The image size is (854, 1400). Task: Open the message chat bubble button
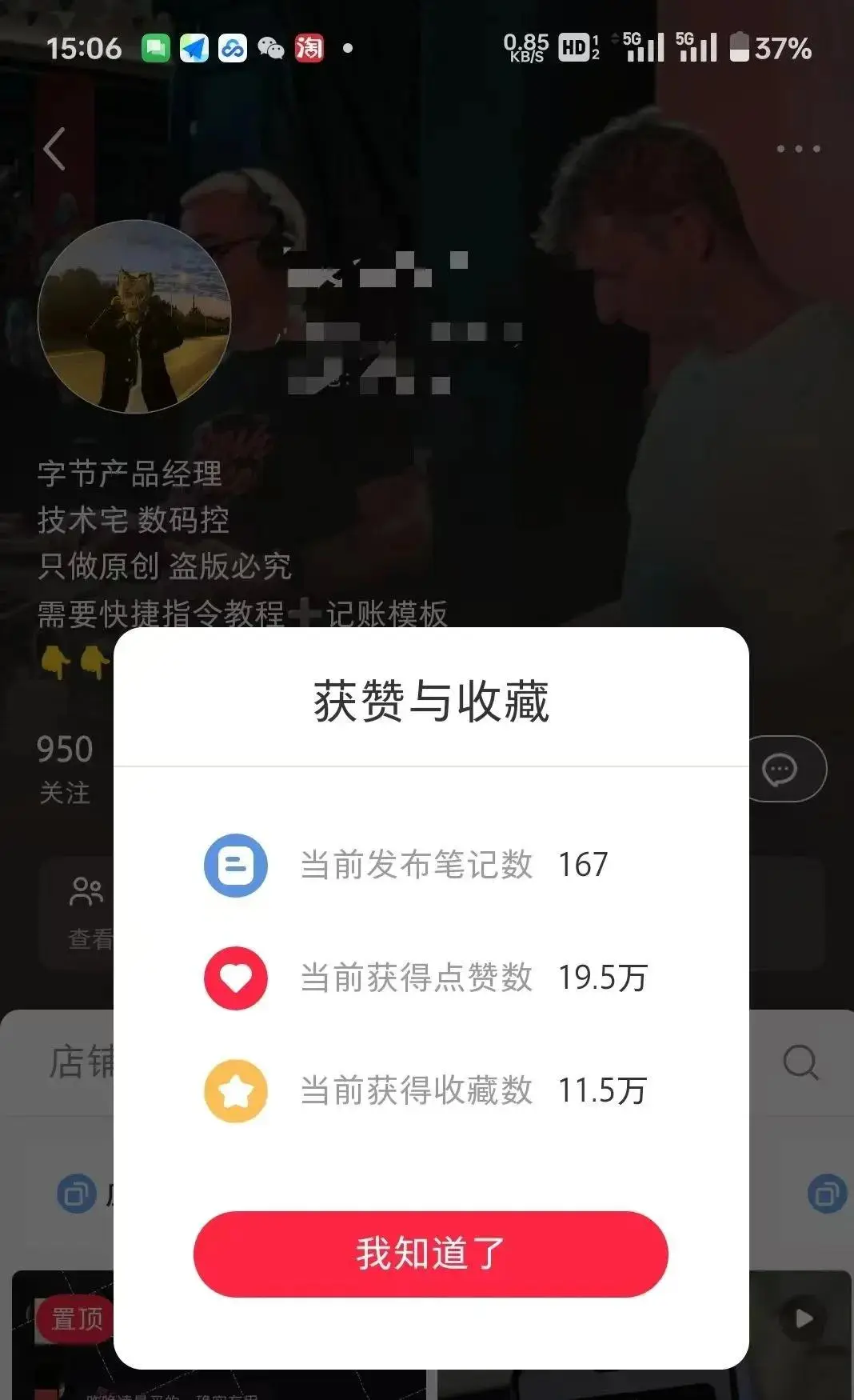tap(781, 770)
